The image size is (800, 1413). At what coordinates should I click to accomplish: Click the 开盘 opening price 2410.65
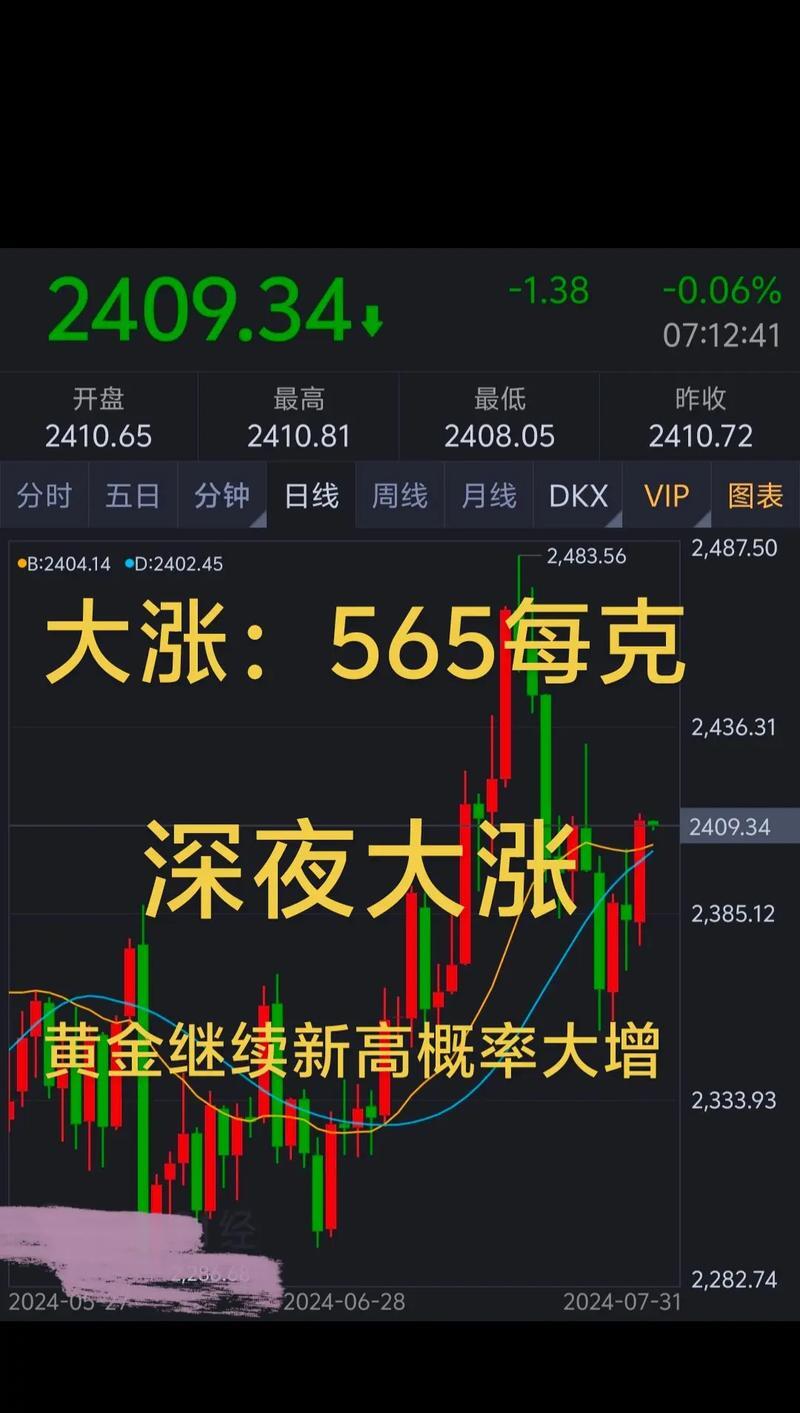pos(100,436)
